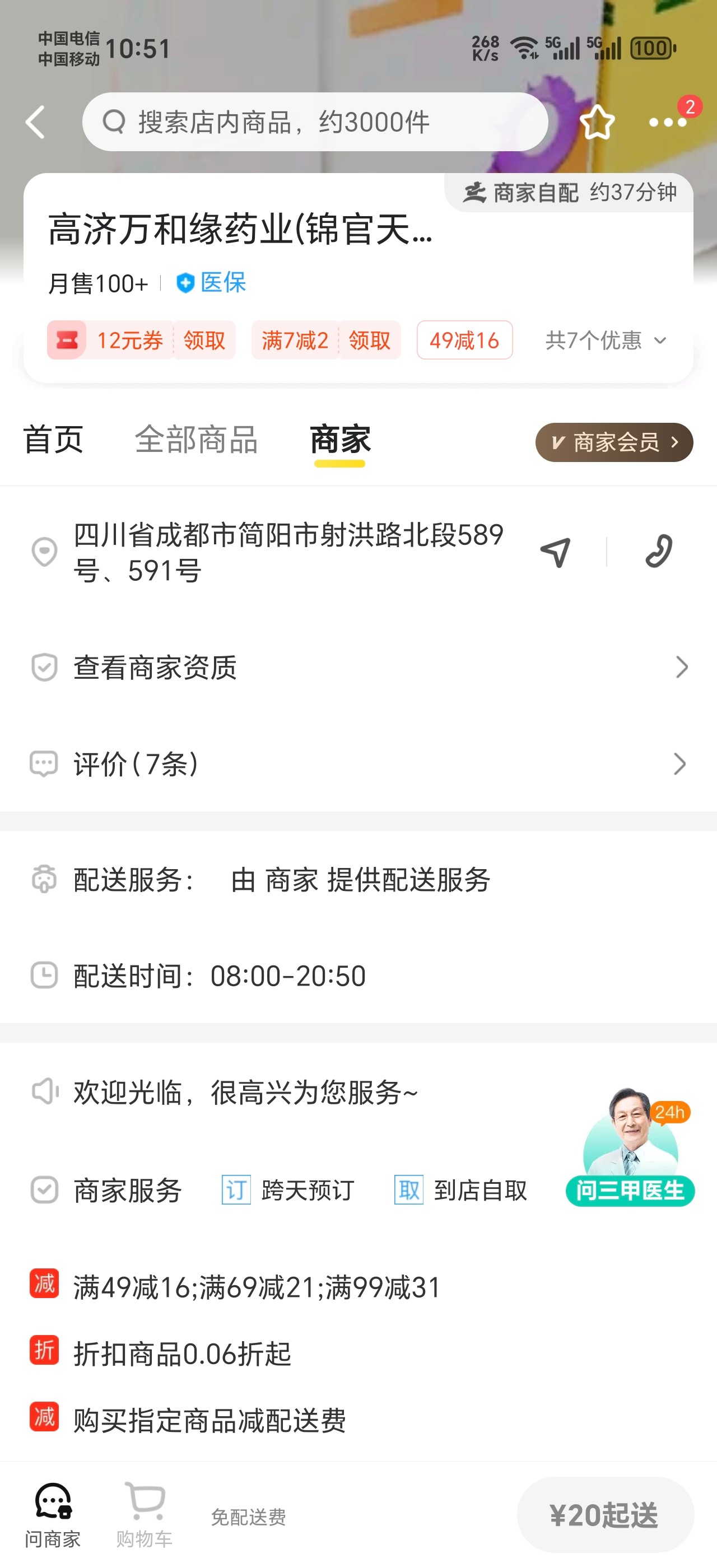Search products in this store
Viewport: 717px width, 1568px height.
click(315, 122)
